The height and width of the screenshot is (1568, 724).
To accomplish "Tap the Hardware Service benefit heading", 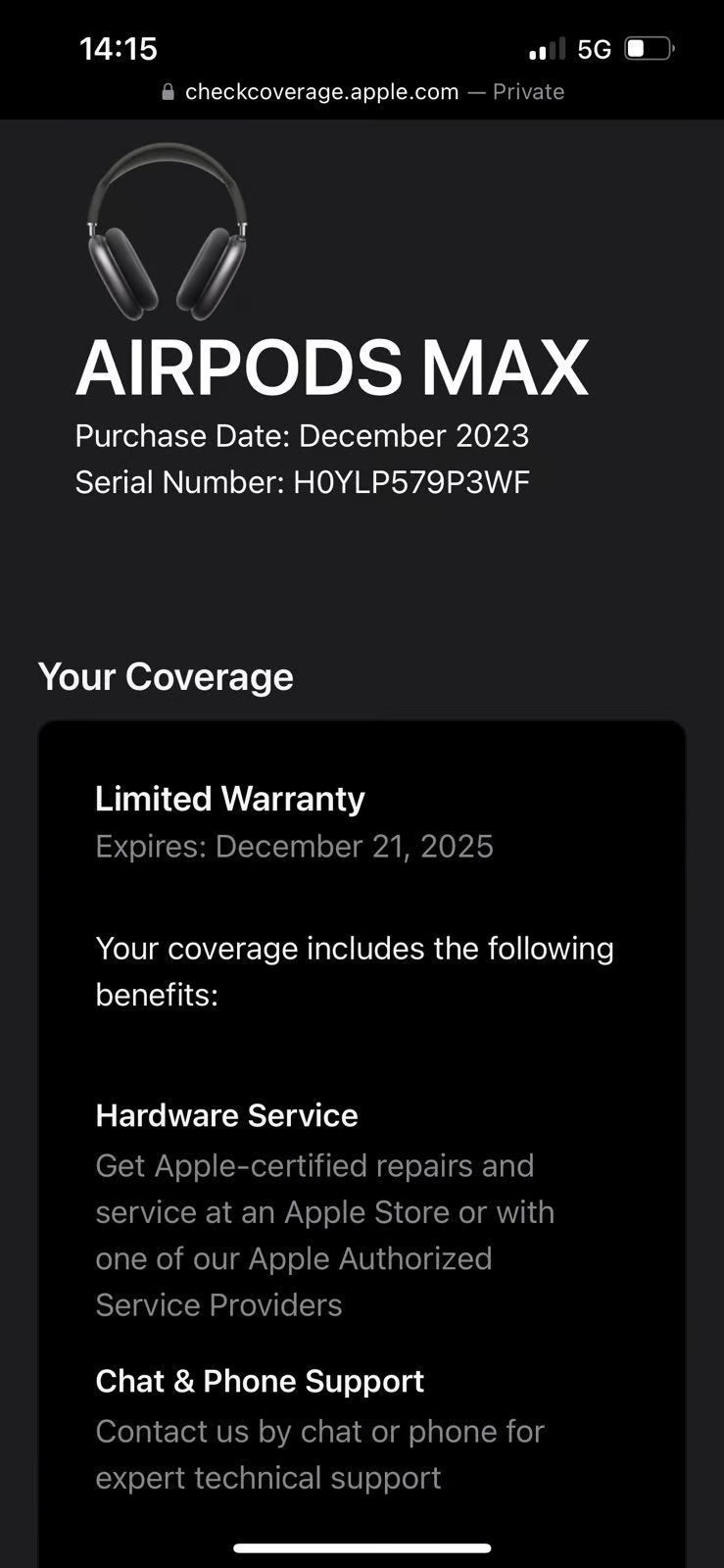I will (x=226, y=1115).
